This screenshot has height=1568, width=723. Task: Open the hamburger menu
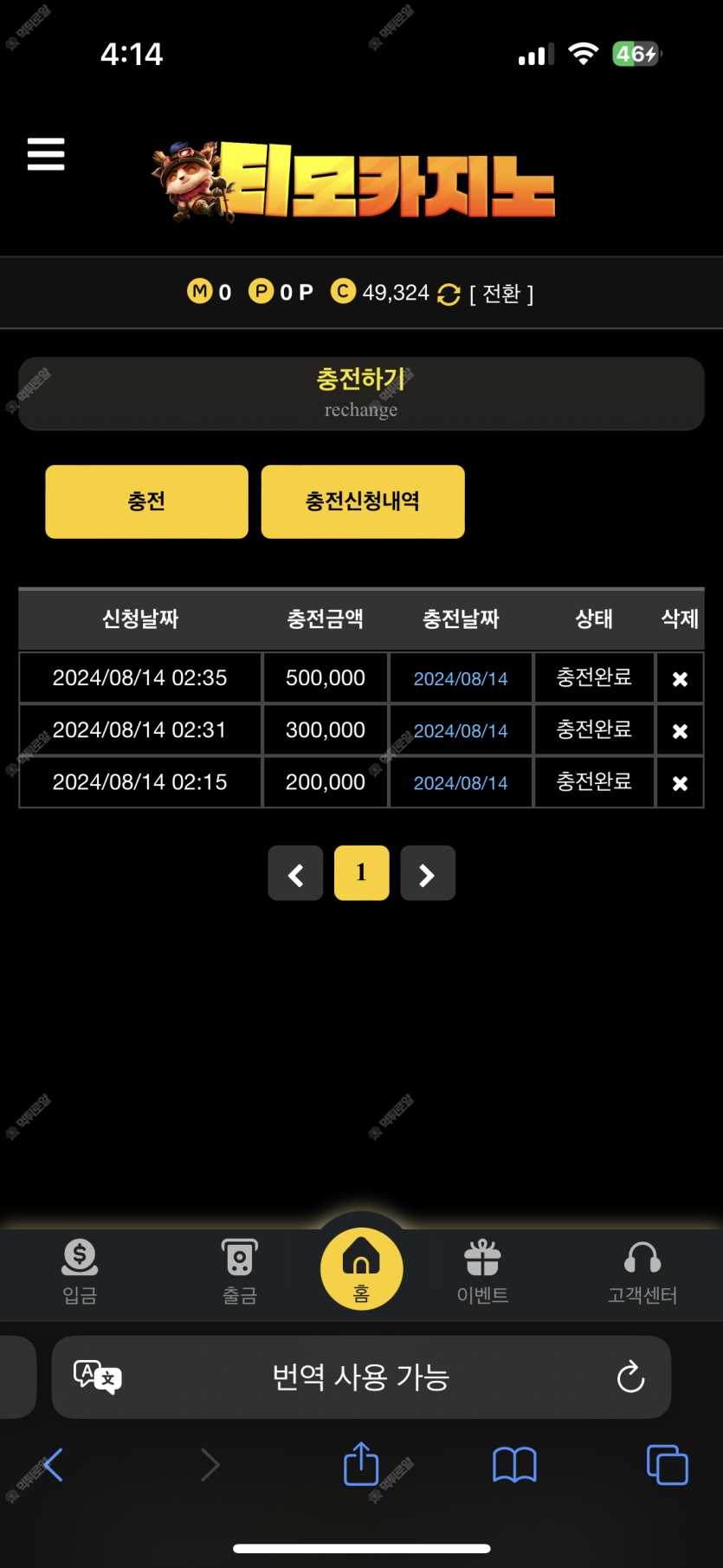[46, 154]
